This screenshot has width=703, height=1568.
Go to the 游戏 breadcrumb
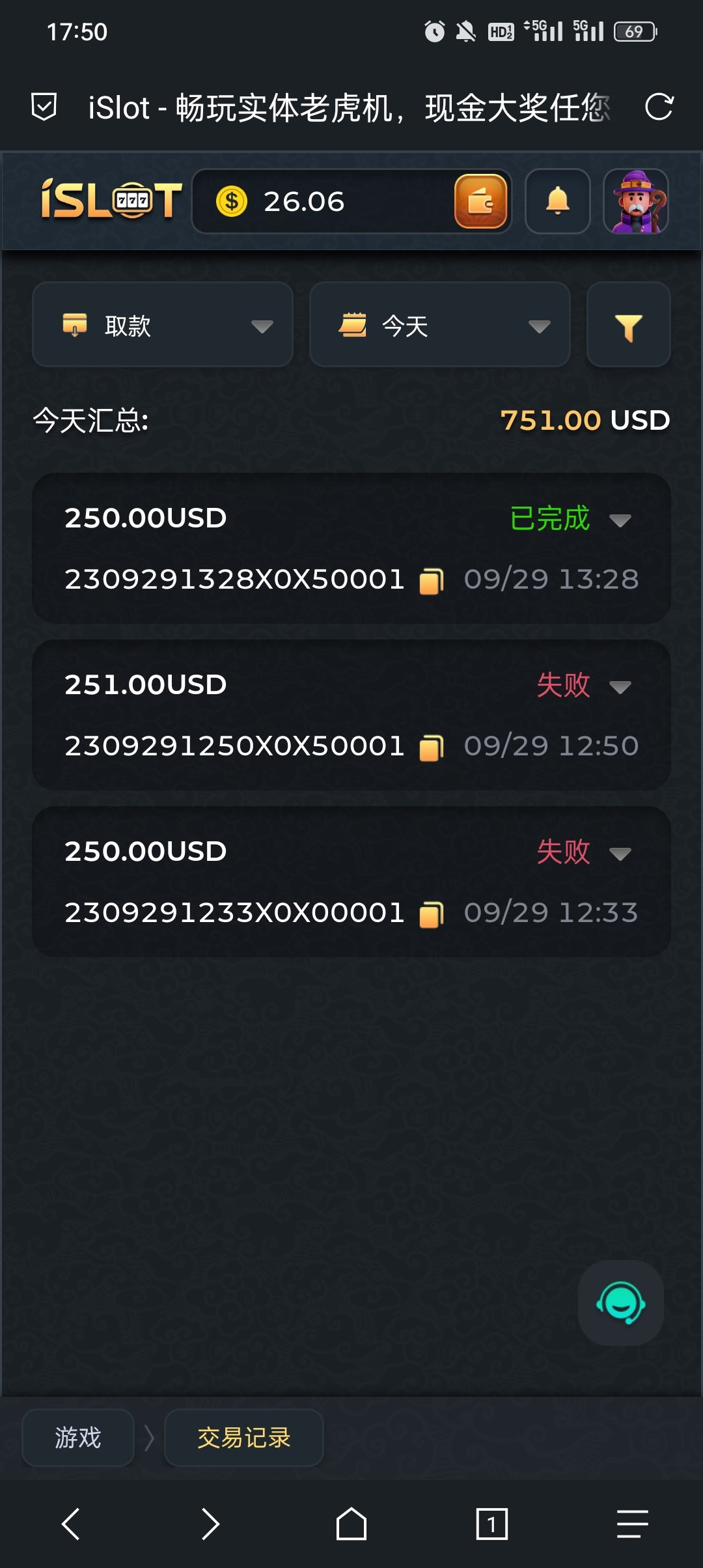(x=78, y=1438)
